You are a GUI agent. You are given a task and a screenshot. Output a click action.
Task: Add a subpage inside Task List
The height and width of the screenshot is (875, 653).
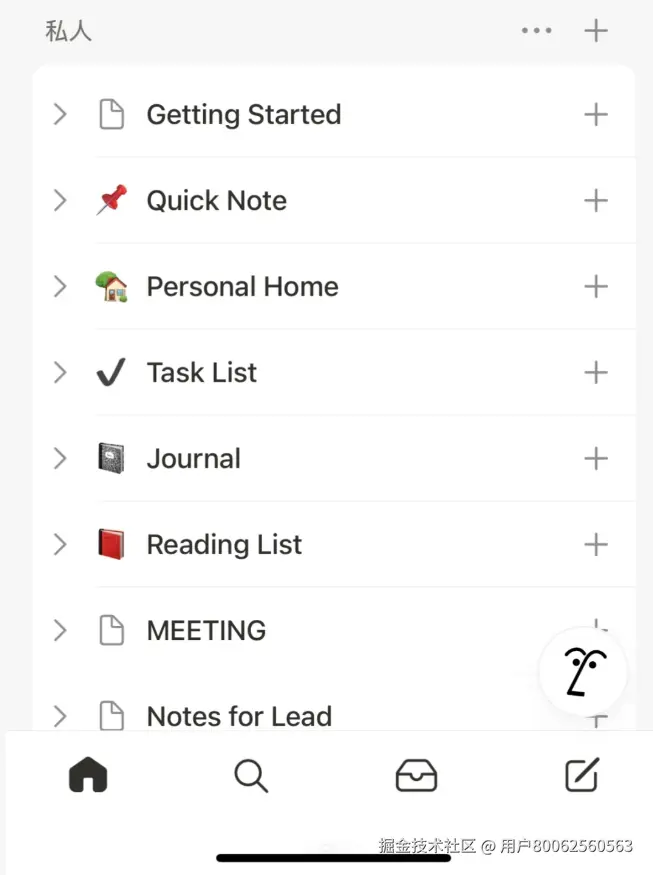coord(596,373)
